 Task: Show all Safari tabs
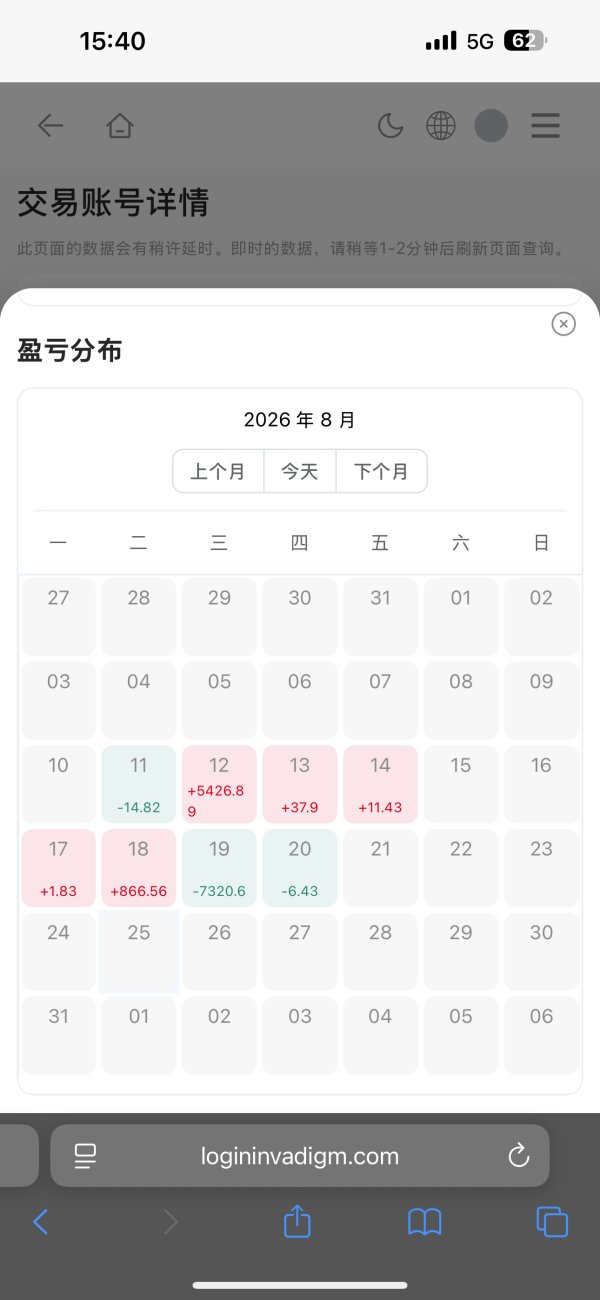(552, 1222)
